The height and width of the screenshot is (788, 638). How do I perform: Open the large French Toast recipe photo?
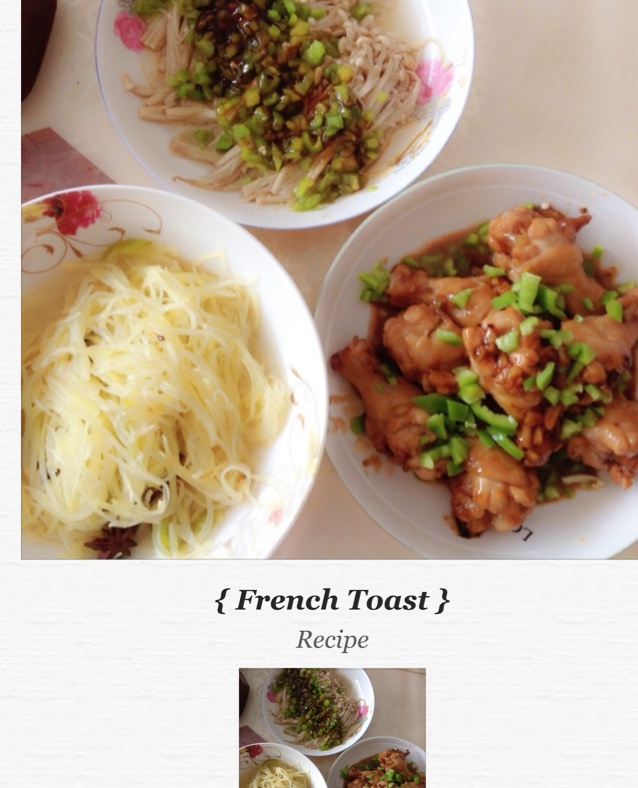click(329, 278)
